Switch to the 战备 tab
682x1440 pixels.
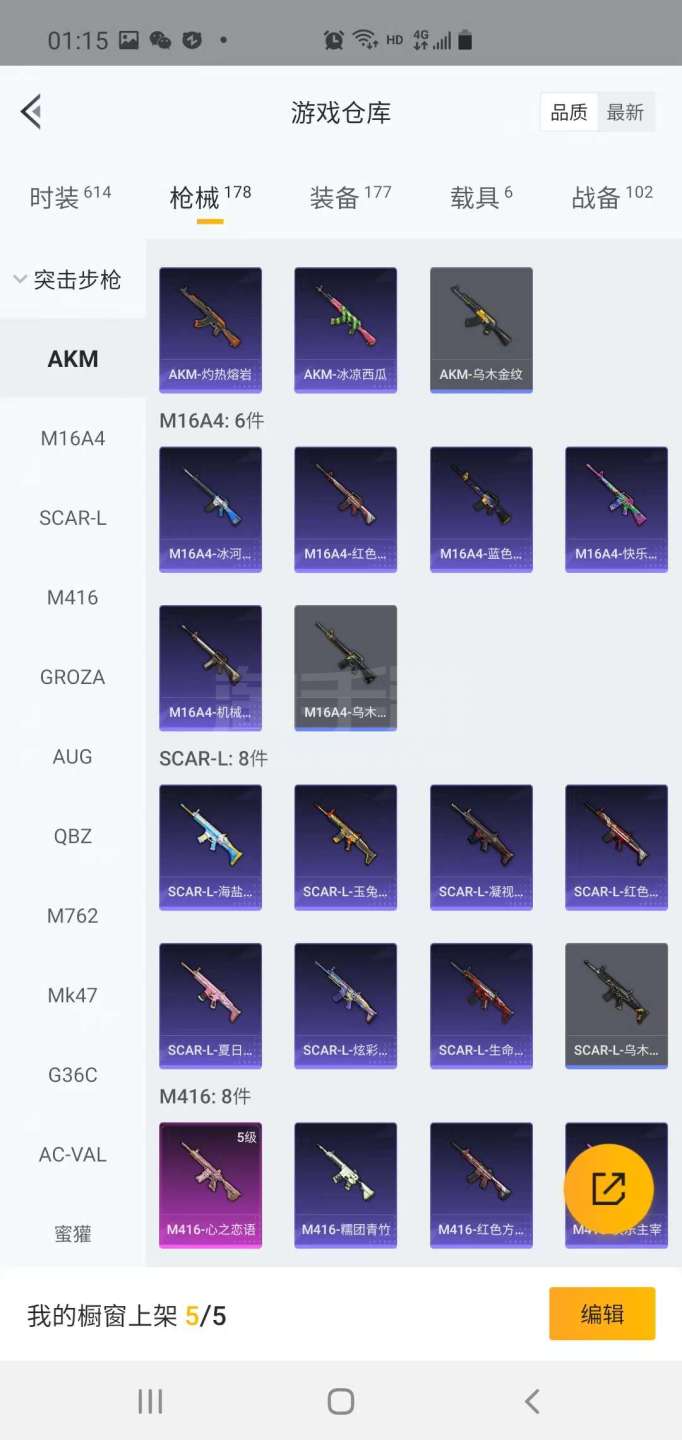612,197
